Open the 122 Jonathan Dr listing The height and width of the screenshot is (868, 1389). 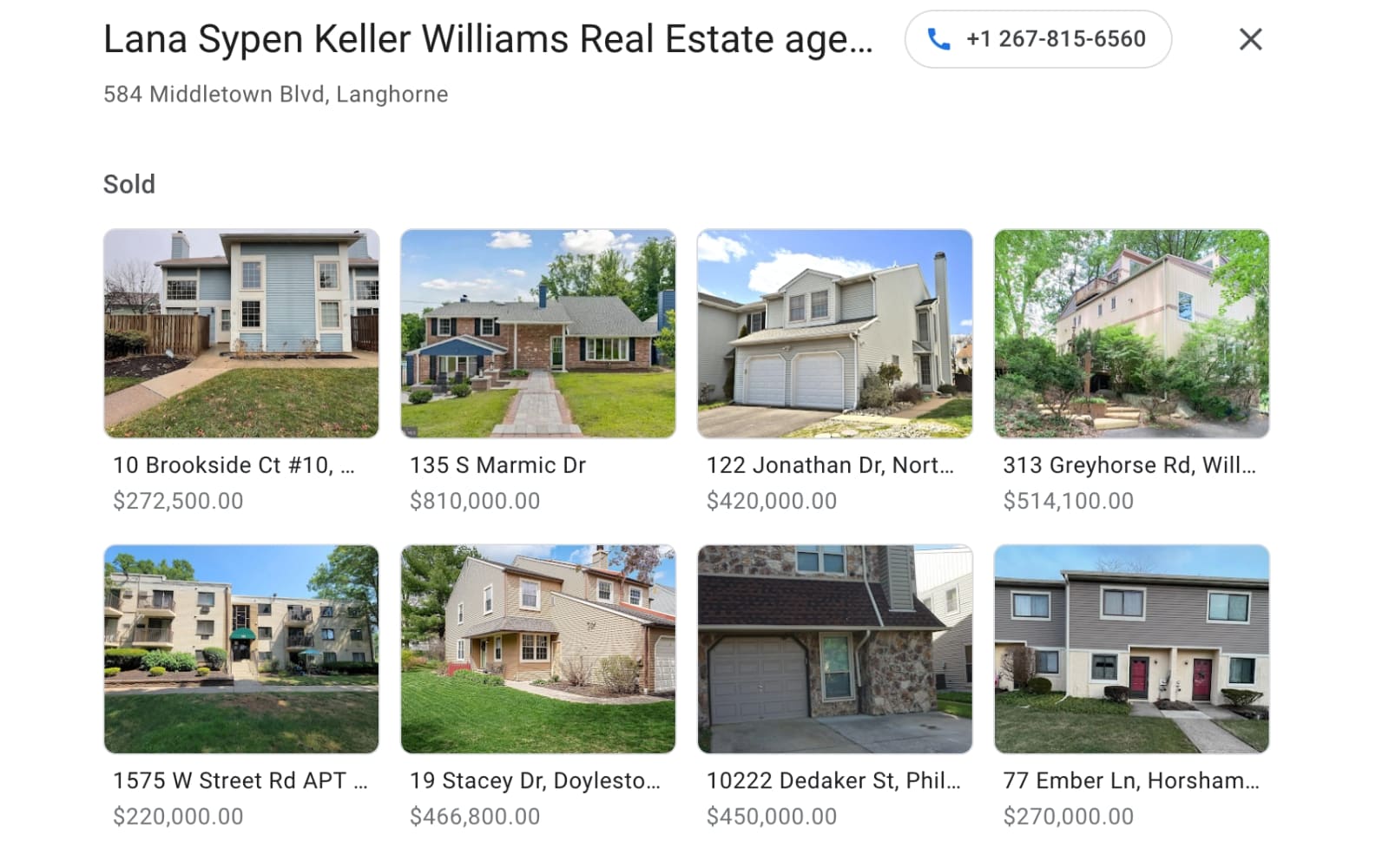point(834,334)
